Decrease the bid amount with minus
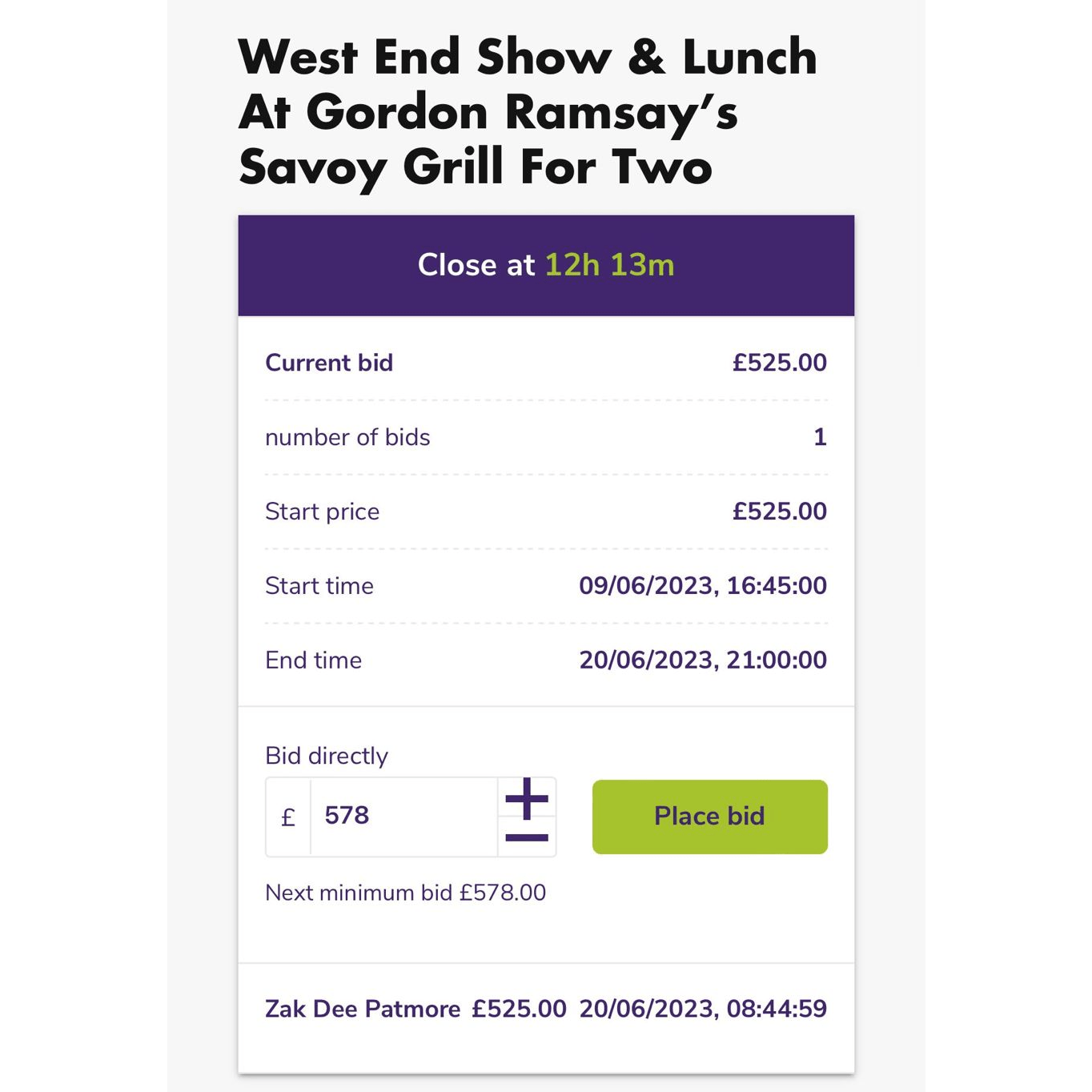 [x=527, y=838]
